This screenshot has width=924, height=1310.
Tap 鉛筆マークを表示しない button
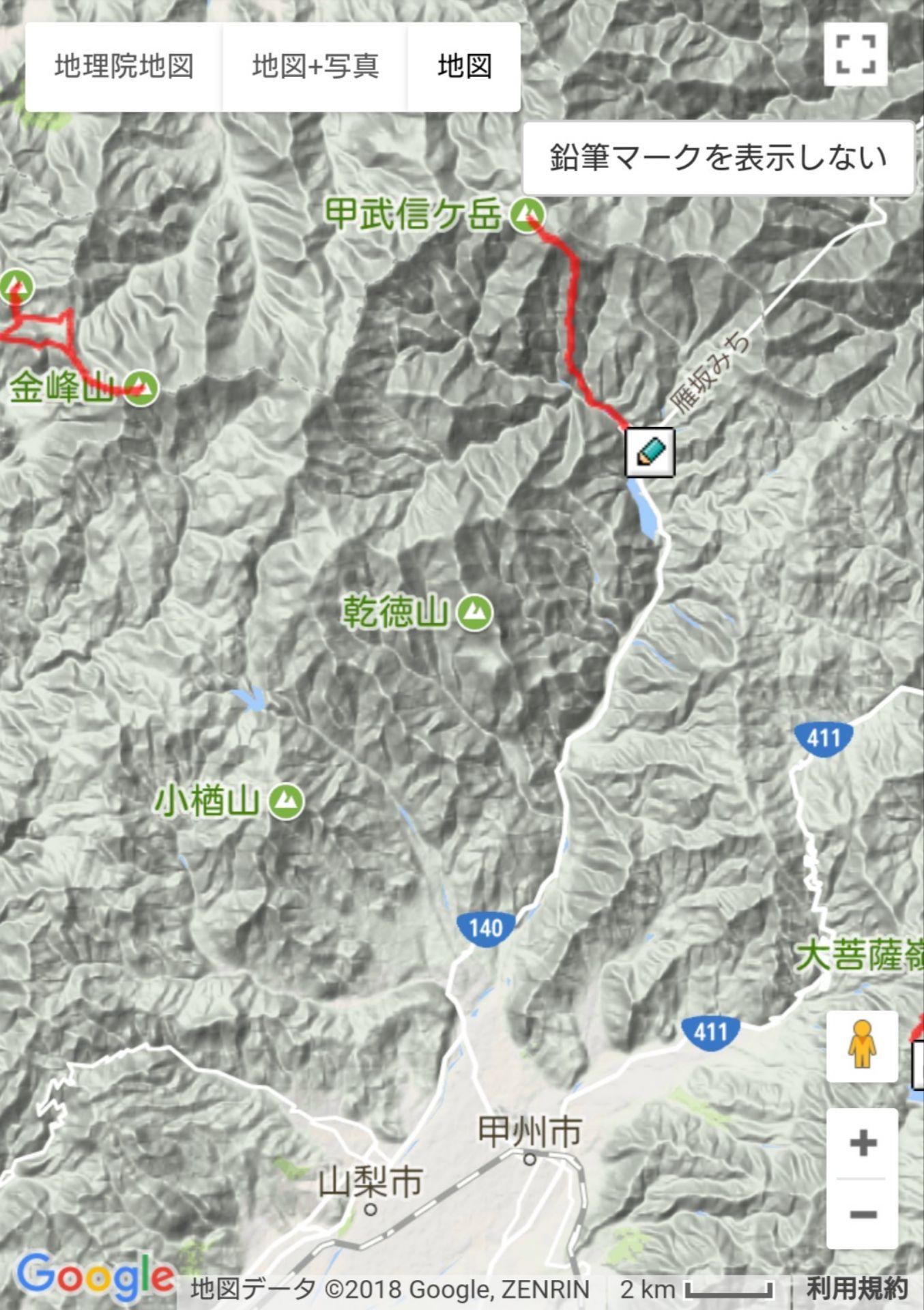(717, 158)
